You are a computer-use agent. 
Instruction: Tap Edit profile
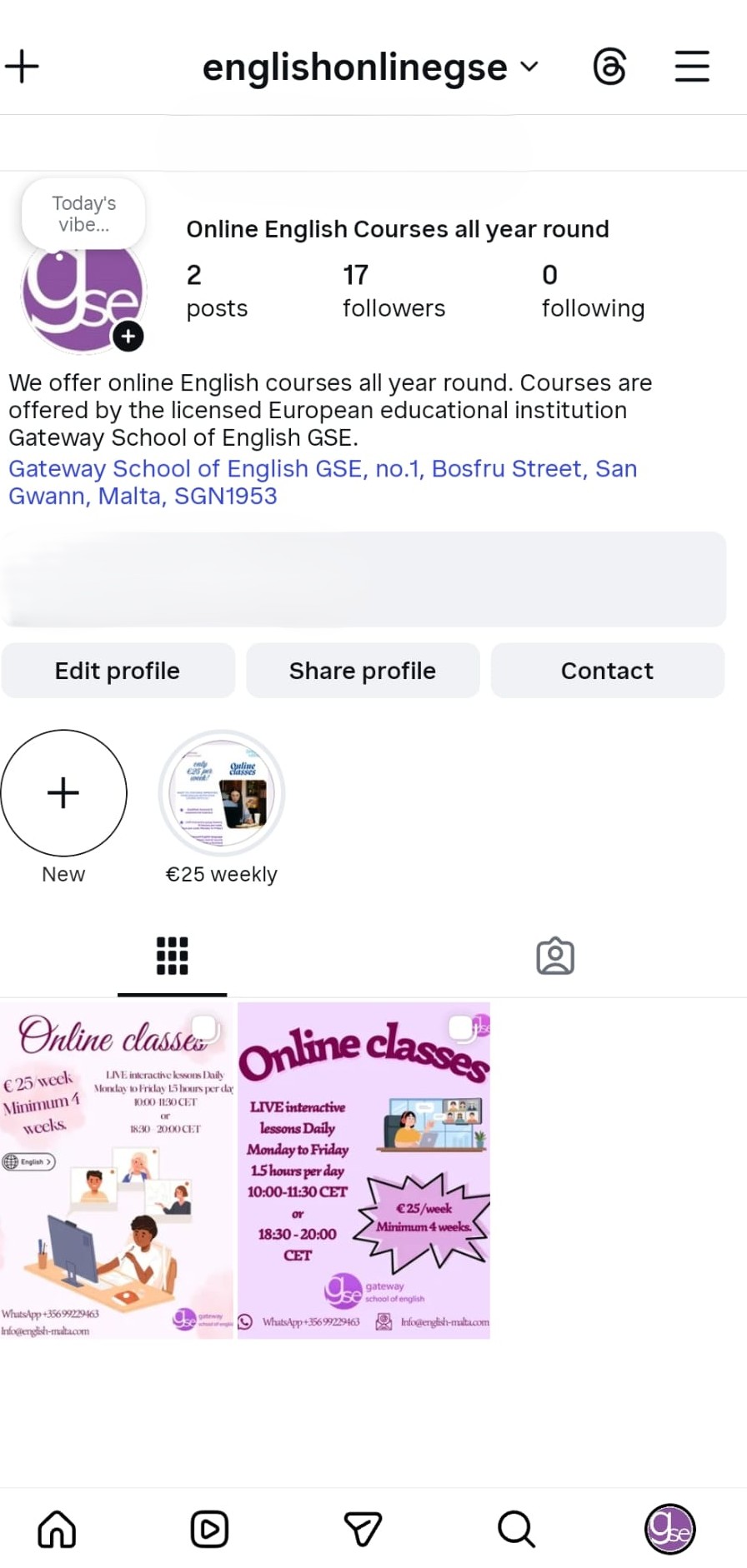[118, 671]
